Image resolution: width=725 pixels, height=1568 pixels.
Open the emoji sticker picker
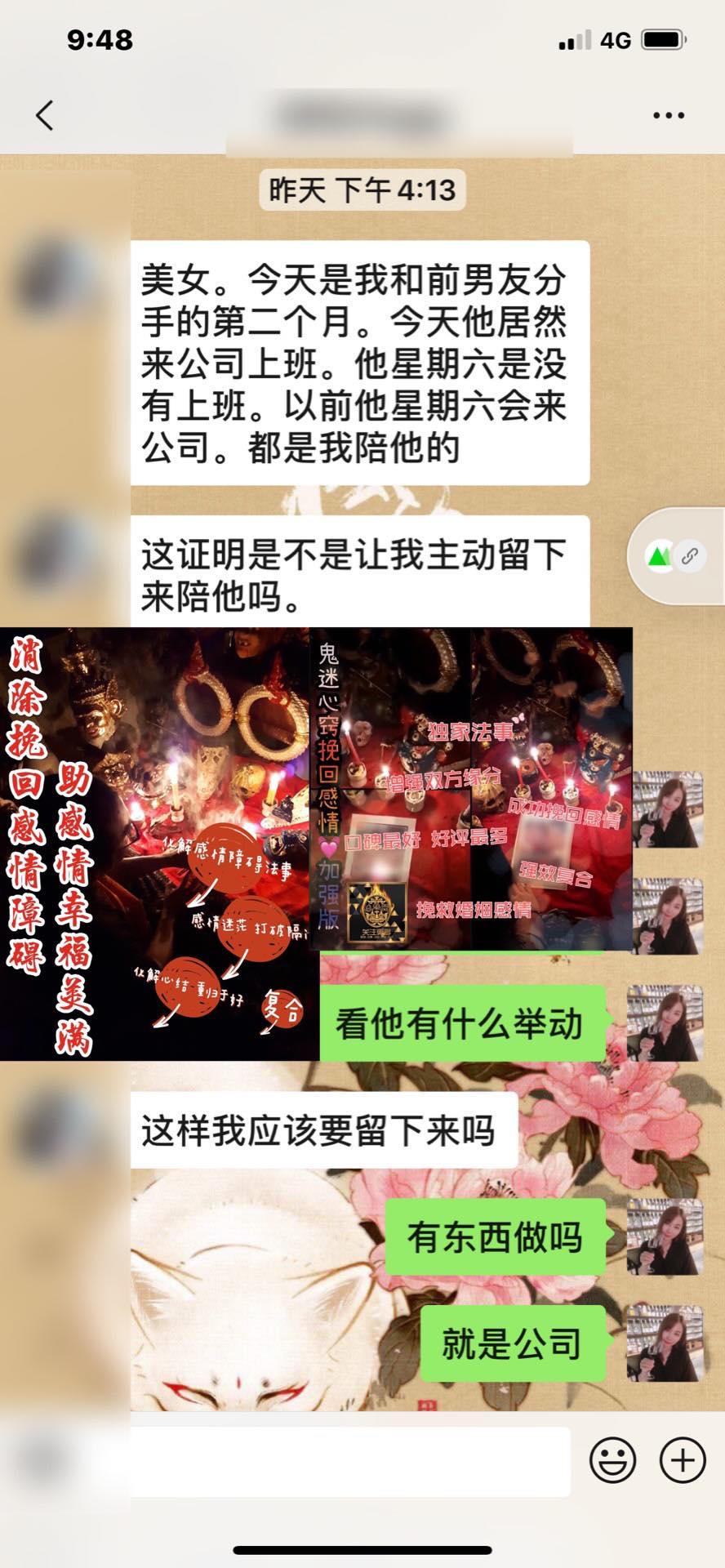pyautogui.click(x=613, y=1459)
